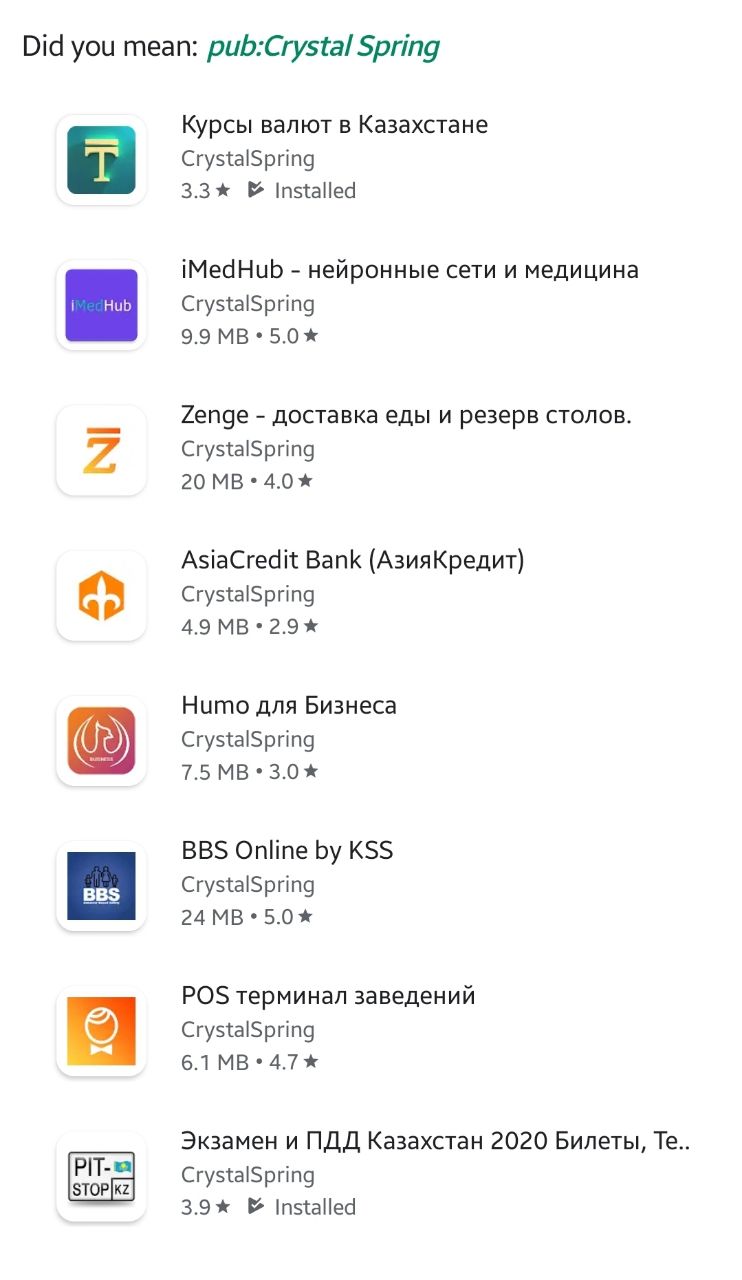Open Экзамен и ПДД Казахстан 2020 app
Viewport: 742px width, 1280px height.
coord(371,1175)
